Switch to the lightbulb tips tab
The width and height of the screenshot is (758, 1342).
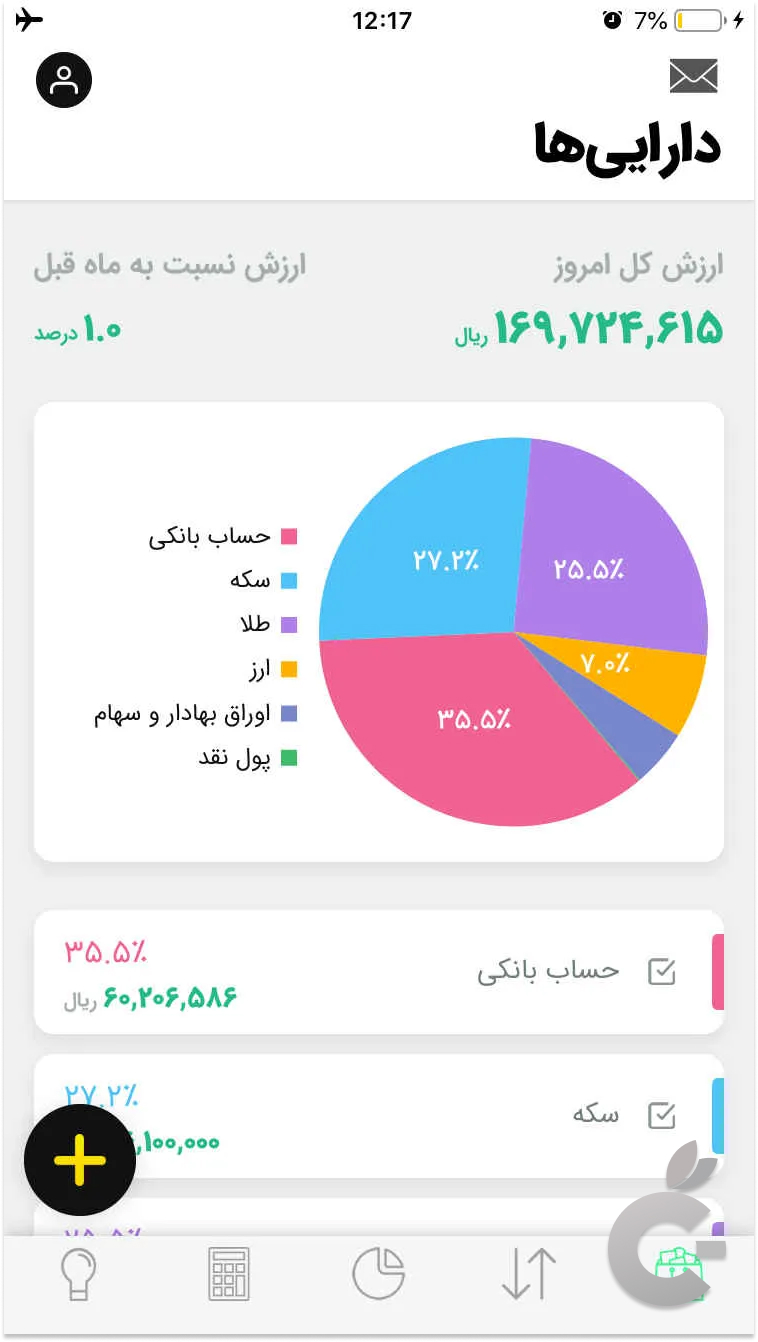(x=80, y=1274)
